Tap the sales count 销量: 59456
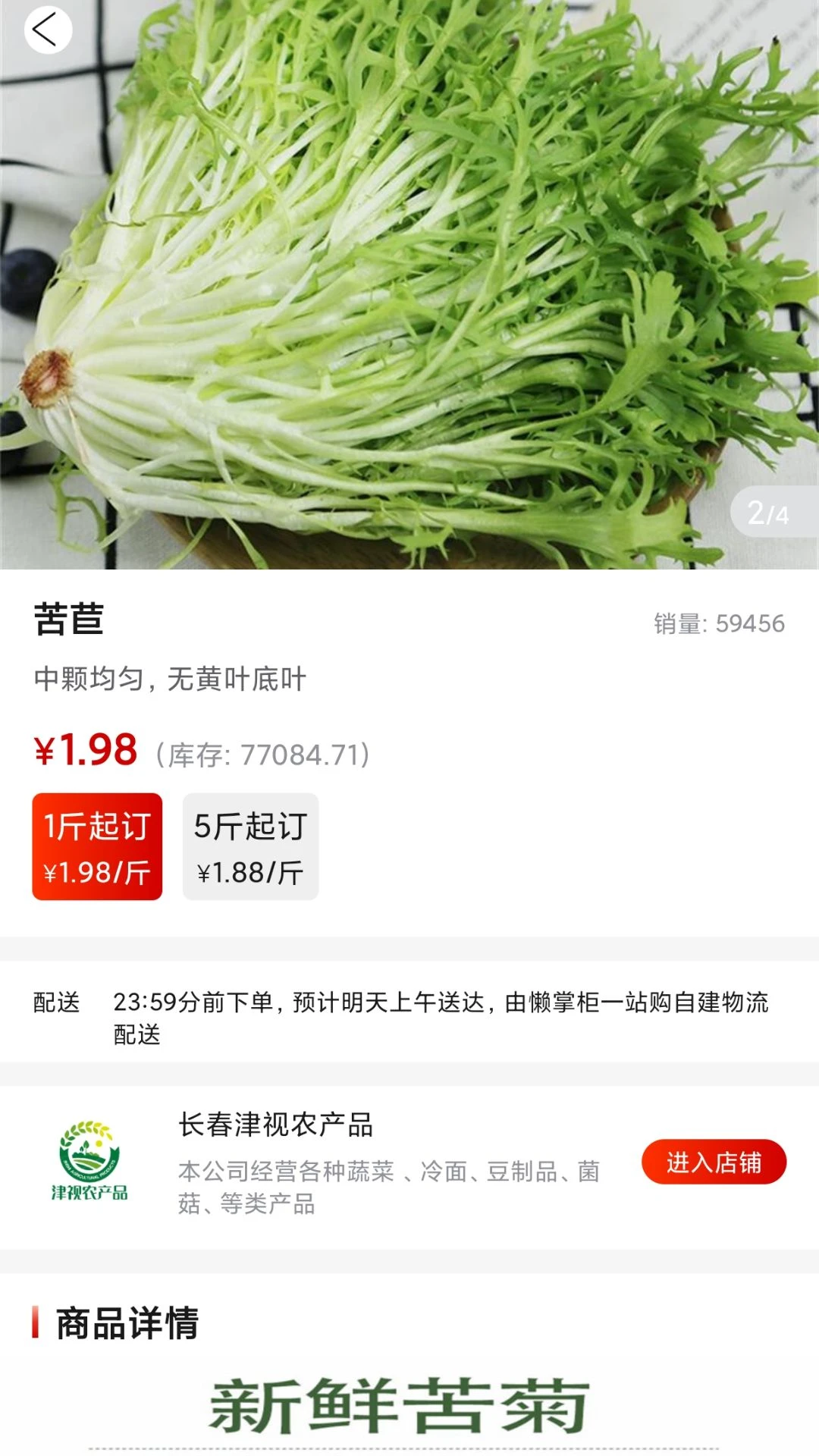The width and height of the screenshot is (819, 1456). 719,623
